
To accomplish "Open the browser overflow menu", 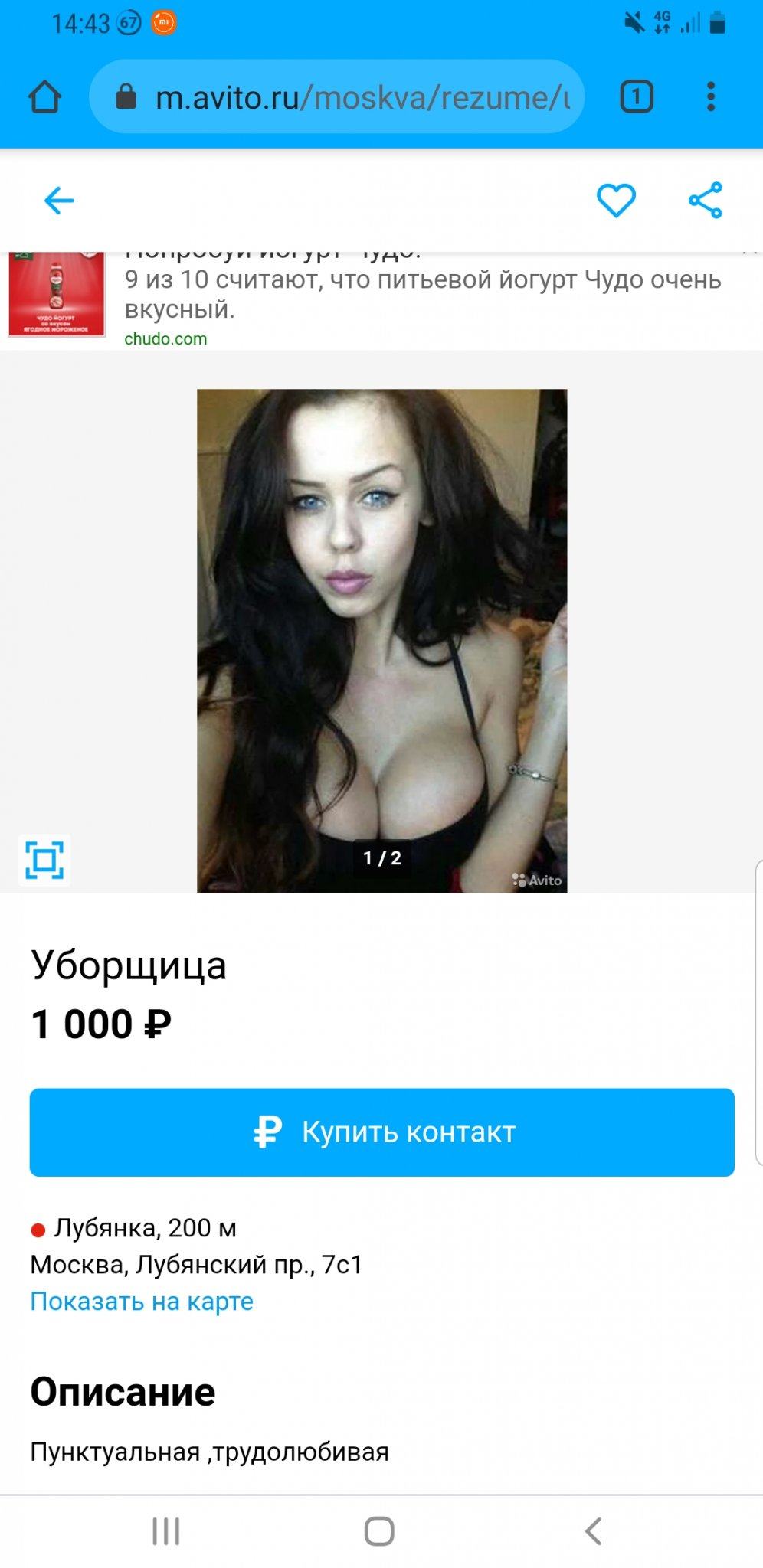I will click(x=711, y=97).
